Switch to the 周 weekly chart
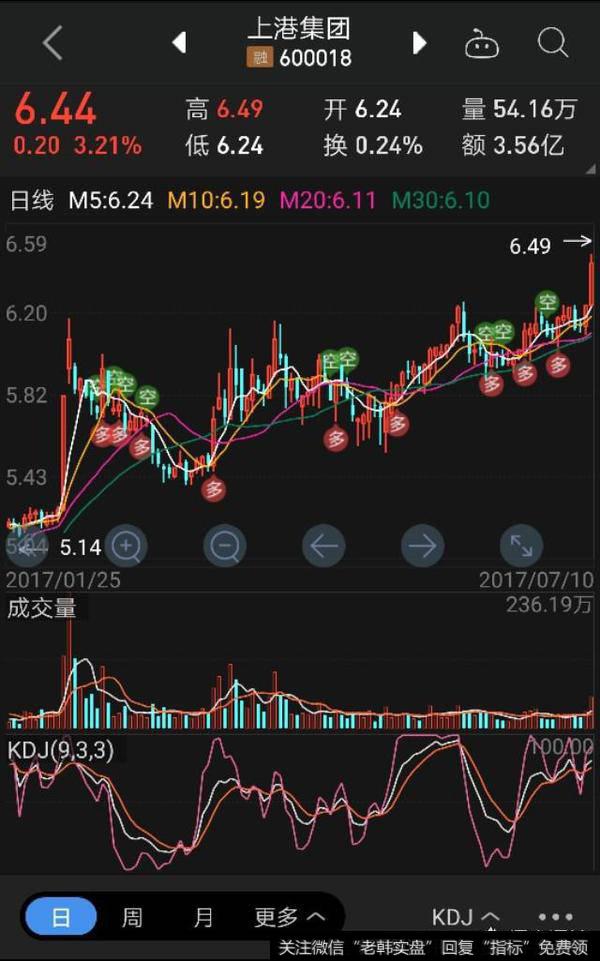The width and height of the screenshot is (600, 961). (x=132, y=917)
